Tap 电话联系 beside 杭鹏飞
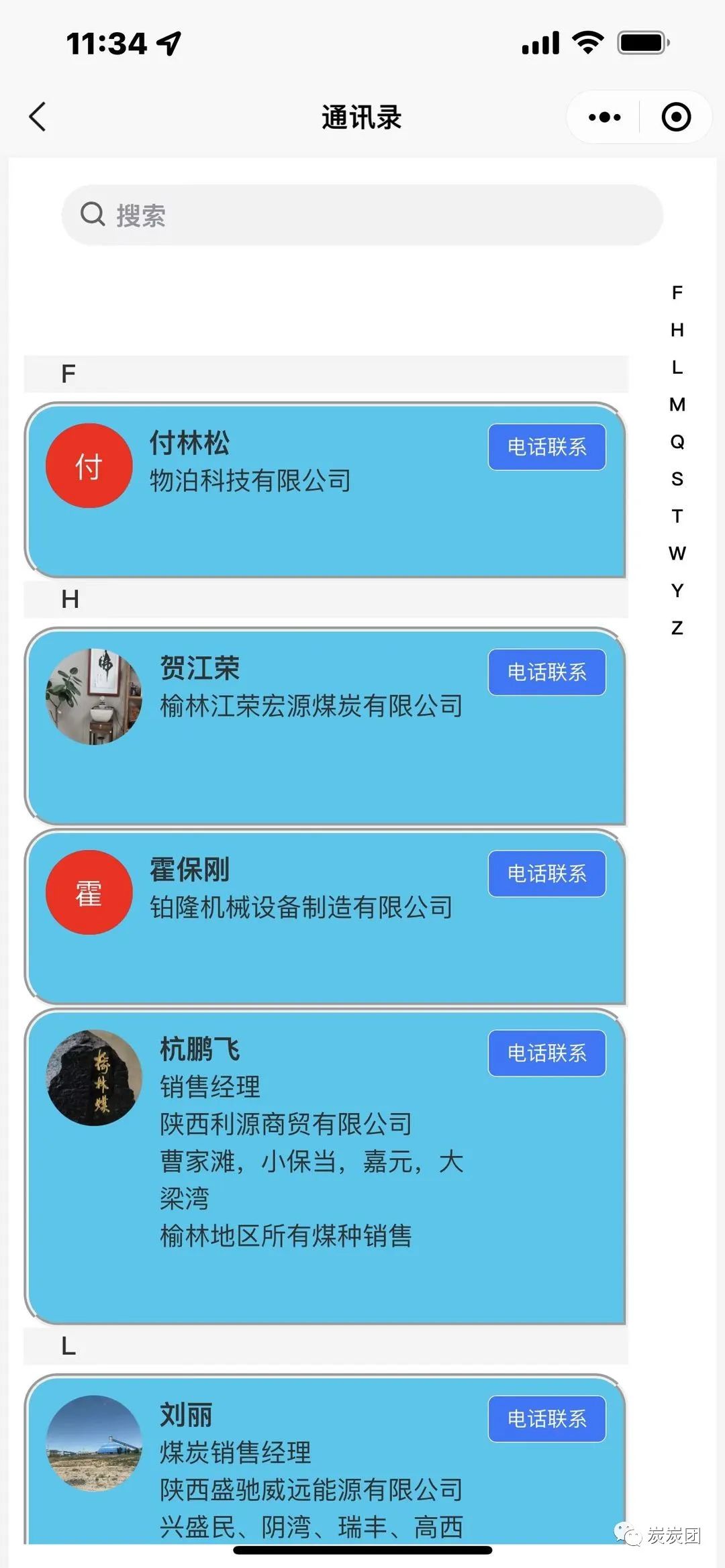This screenshot has width=725, height=1568. coord(546,1053)
